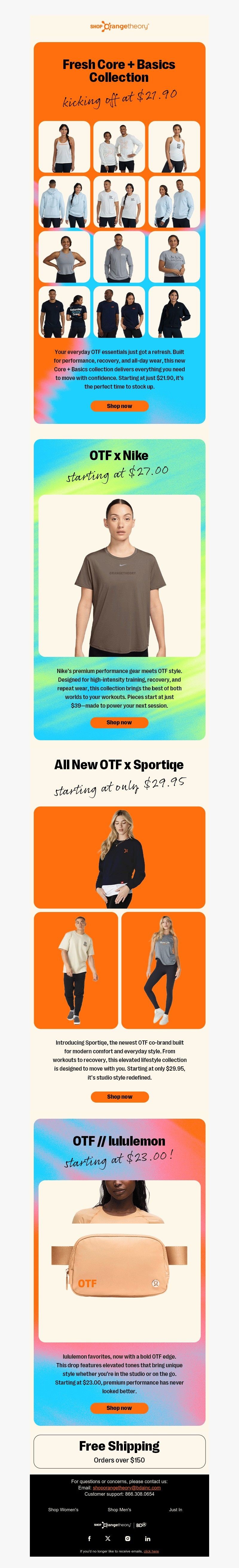Viewport: 239px width, 1568px height.
Task: Visit the LinkedIn page
Action: coord(147,1538)
